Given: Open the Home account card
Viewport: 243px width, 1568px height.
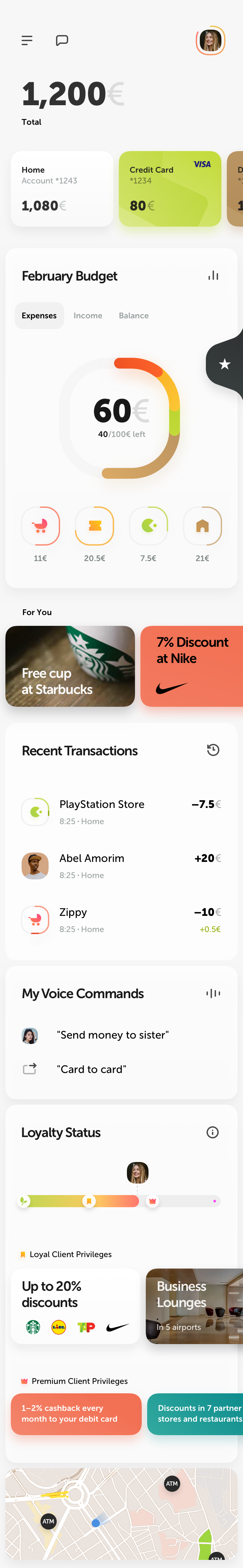Looking at the screenshot, I should (62, 189).
